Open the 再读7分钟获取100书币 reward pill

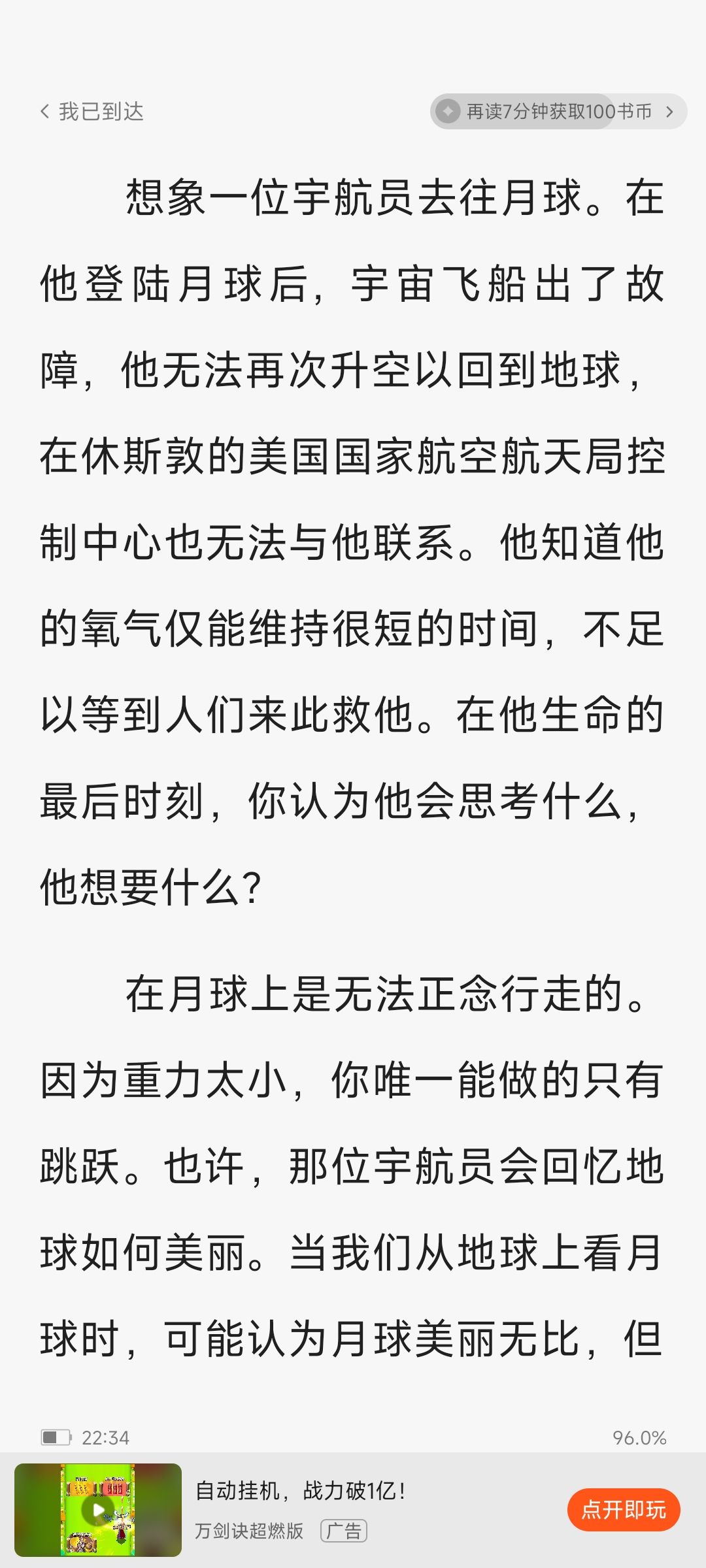click(x=558, y=112)
